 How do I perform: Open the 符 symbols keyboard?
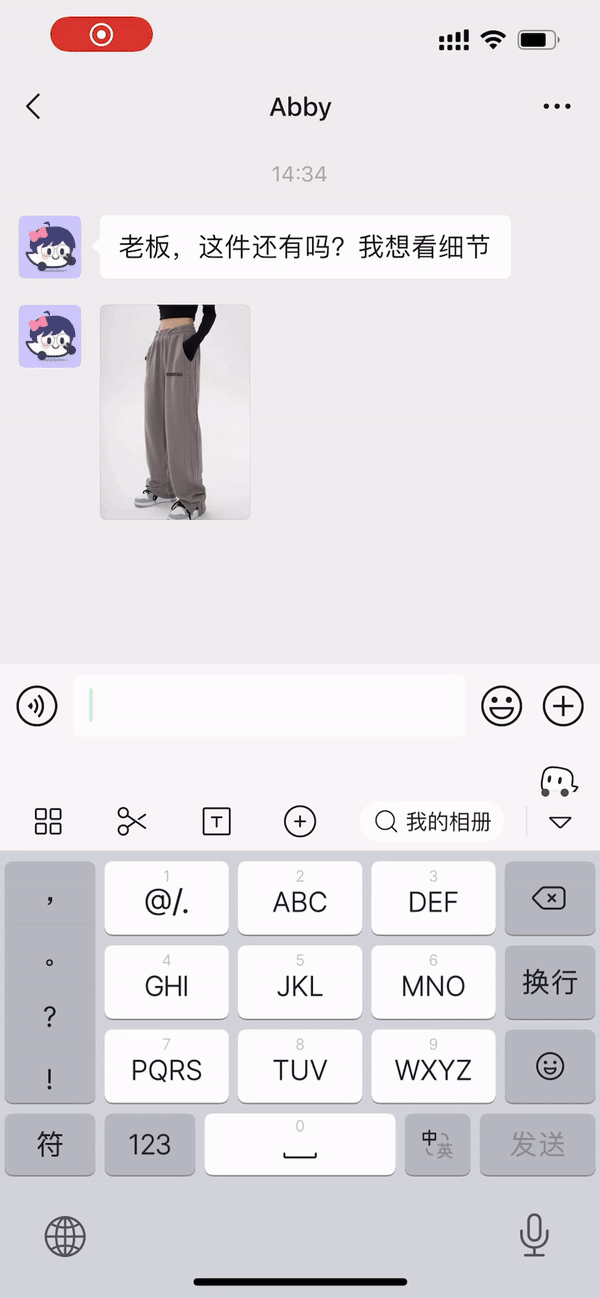pos(50,1145)
